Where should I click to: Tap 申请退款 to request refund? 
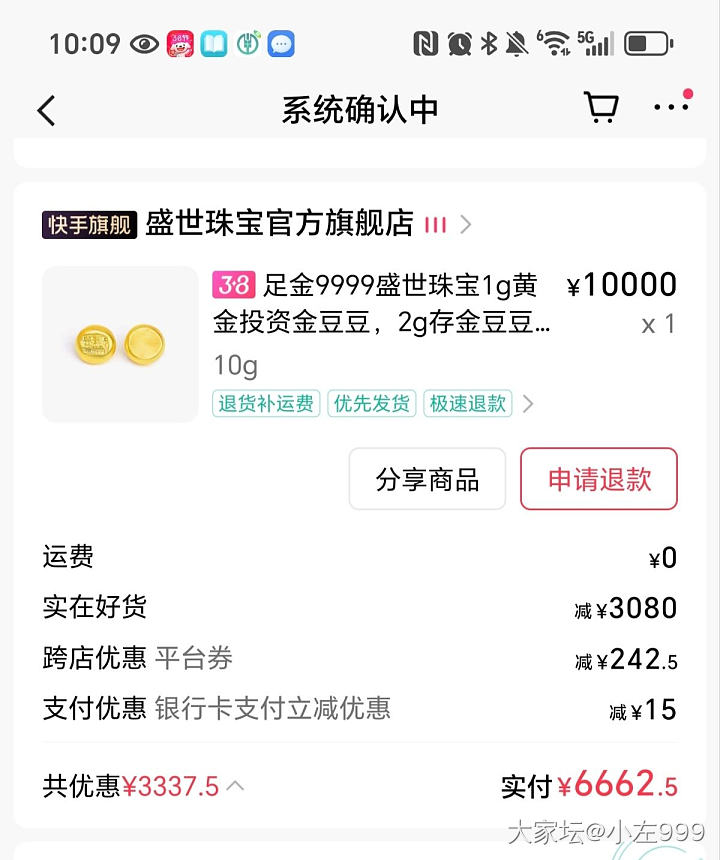click(599, 479)
